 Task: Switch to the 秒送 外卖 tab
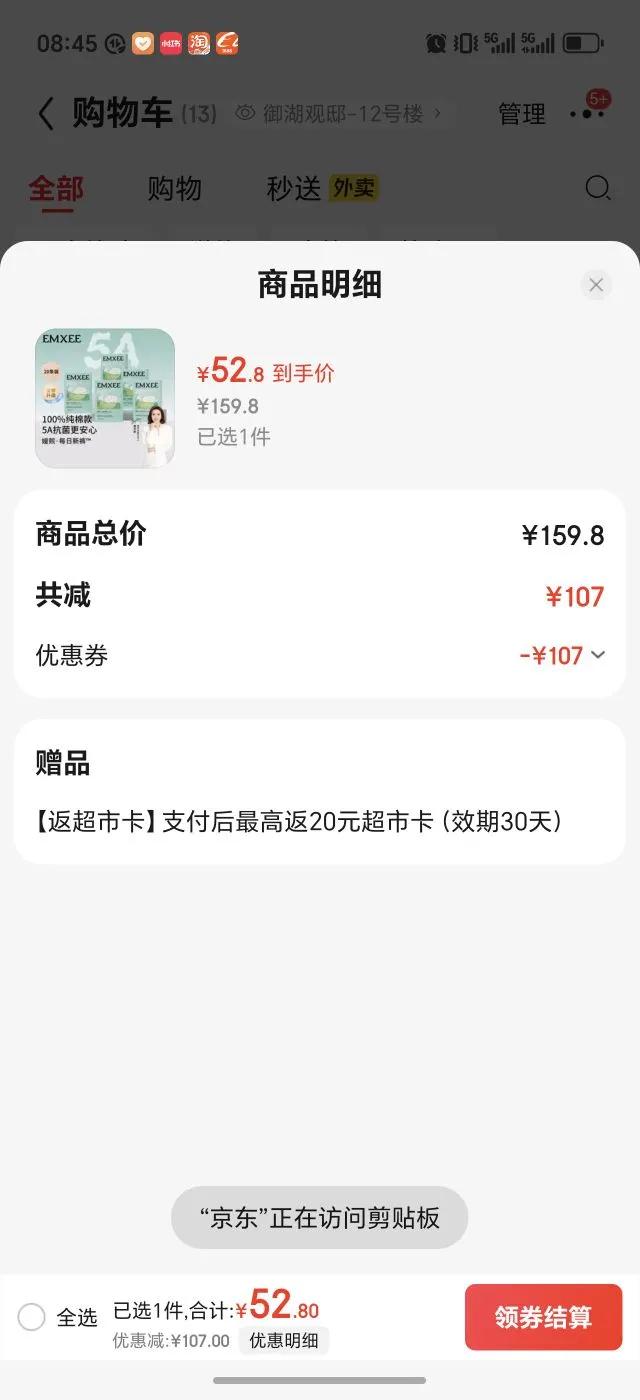(x=321, y=188)
